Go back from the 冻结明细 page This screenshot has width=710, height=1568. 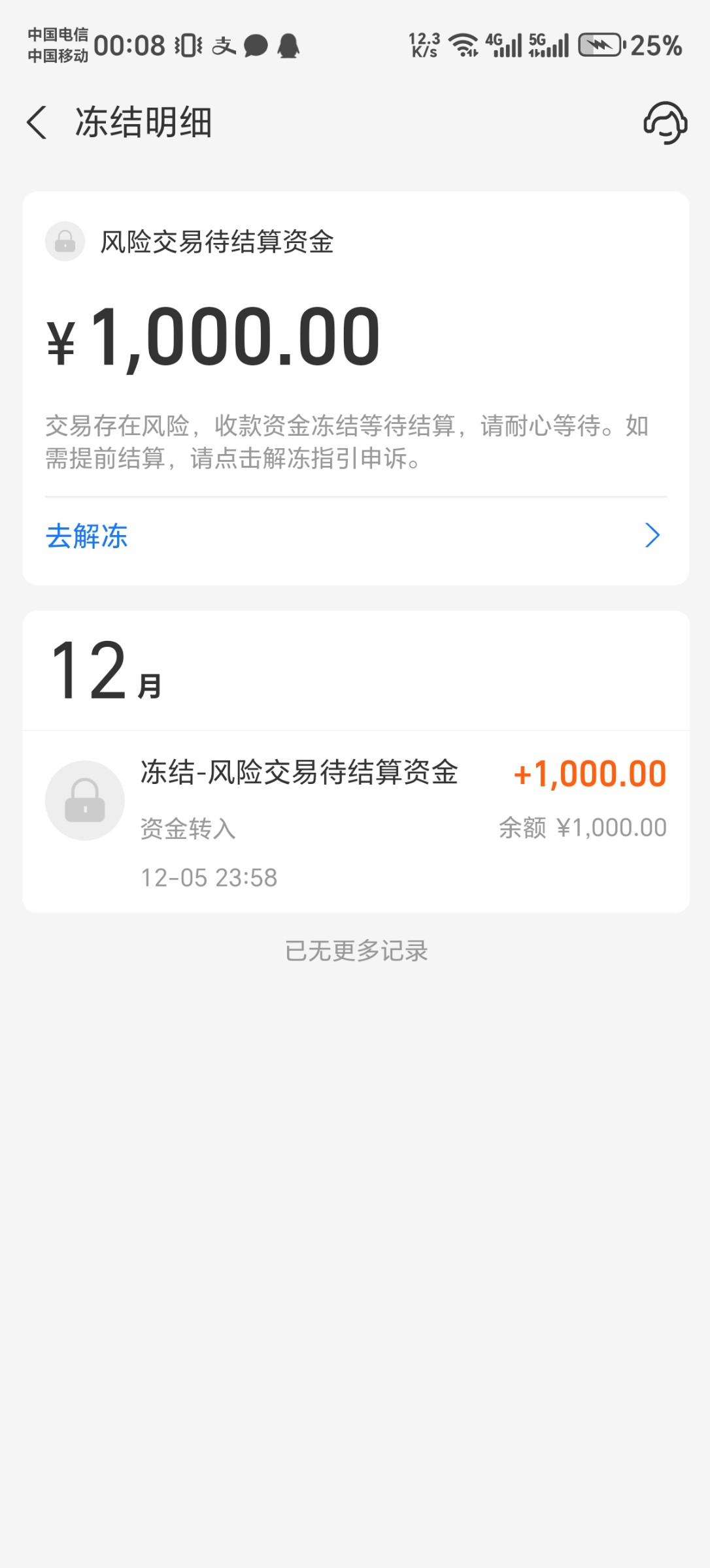tap(37, 122)
